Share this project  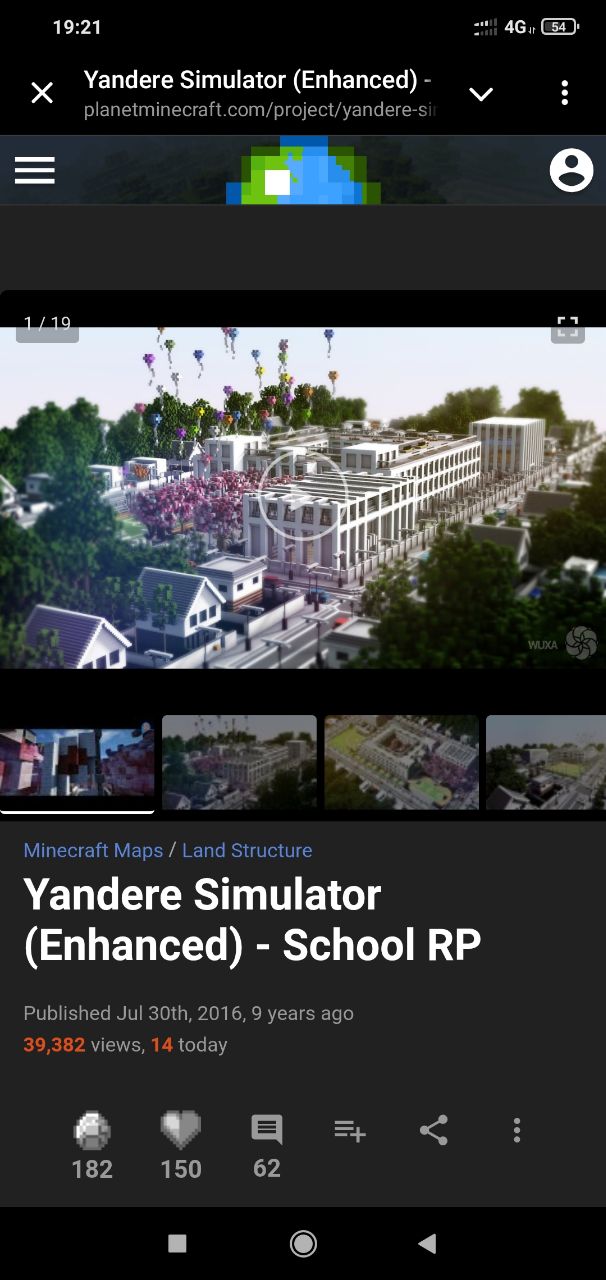(433, 1131)
